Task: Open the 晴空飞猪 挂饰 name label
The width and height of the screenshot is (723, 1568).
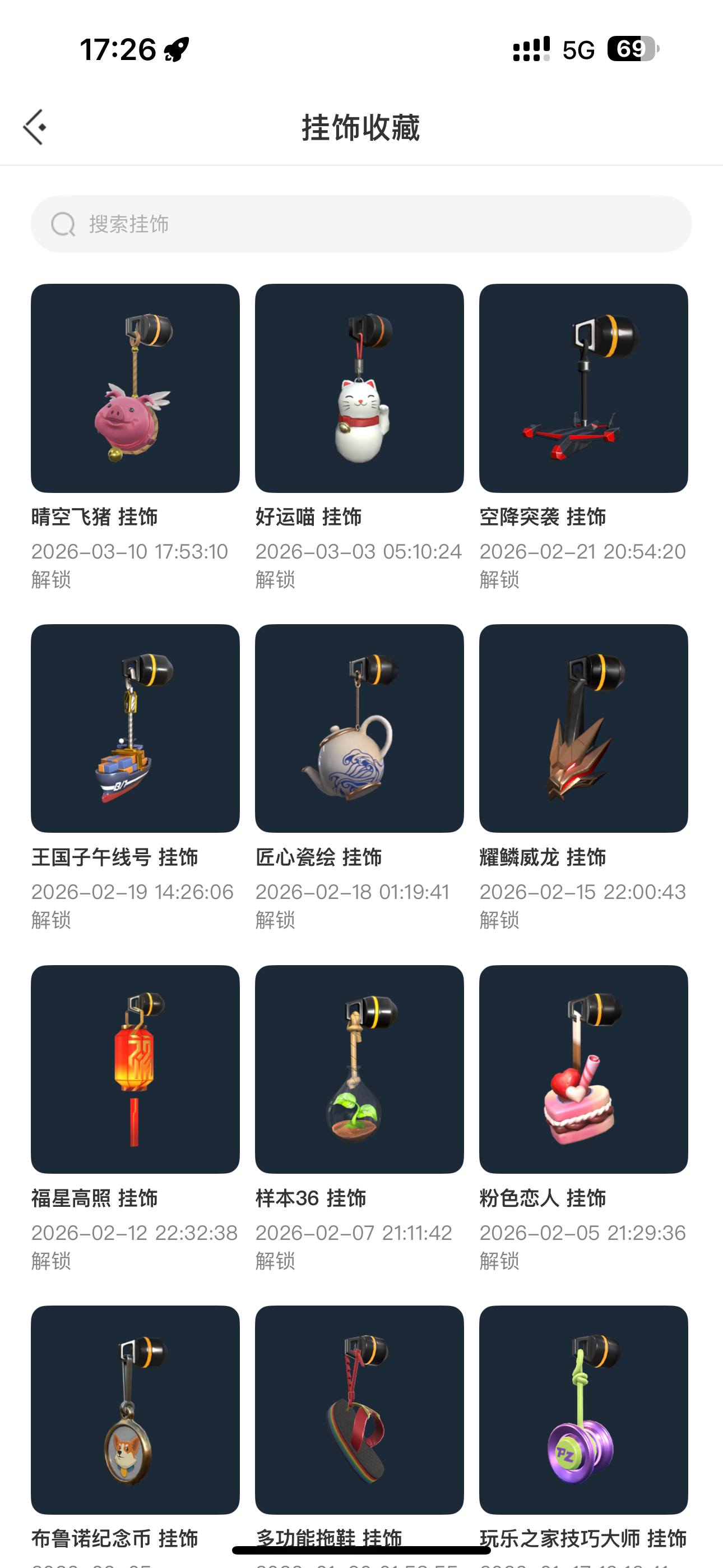Action: pos(95,517)
